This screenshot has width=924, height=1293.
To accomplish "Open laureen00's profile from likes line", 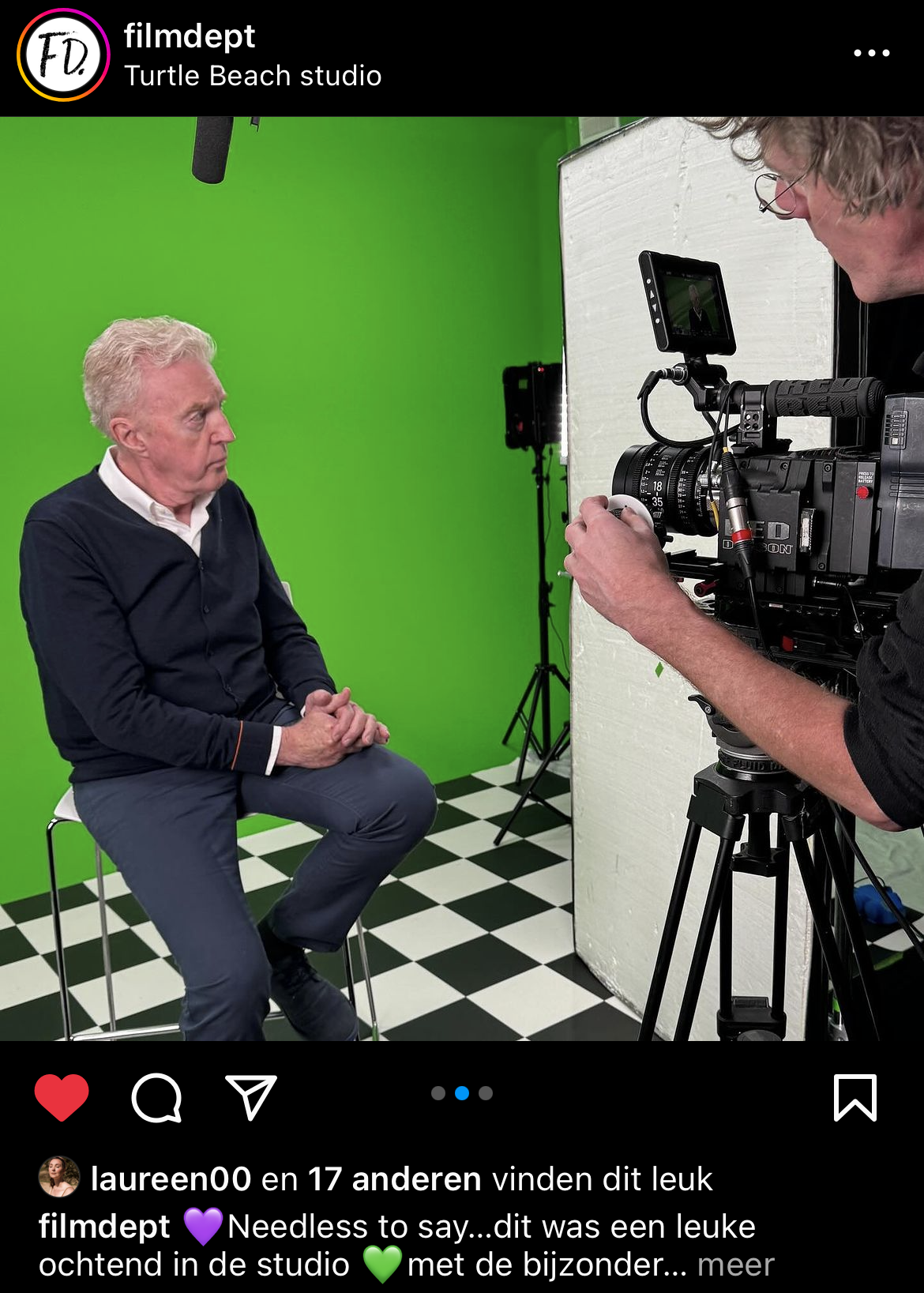I will 171,1178.
